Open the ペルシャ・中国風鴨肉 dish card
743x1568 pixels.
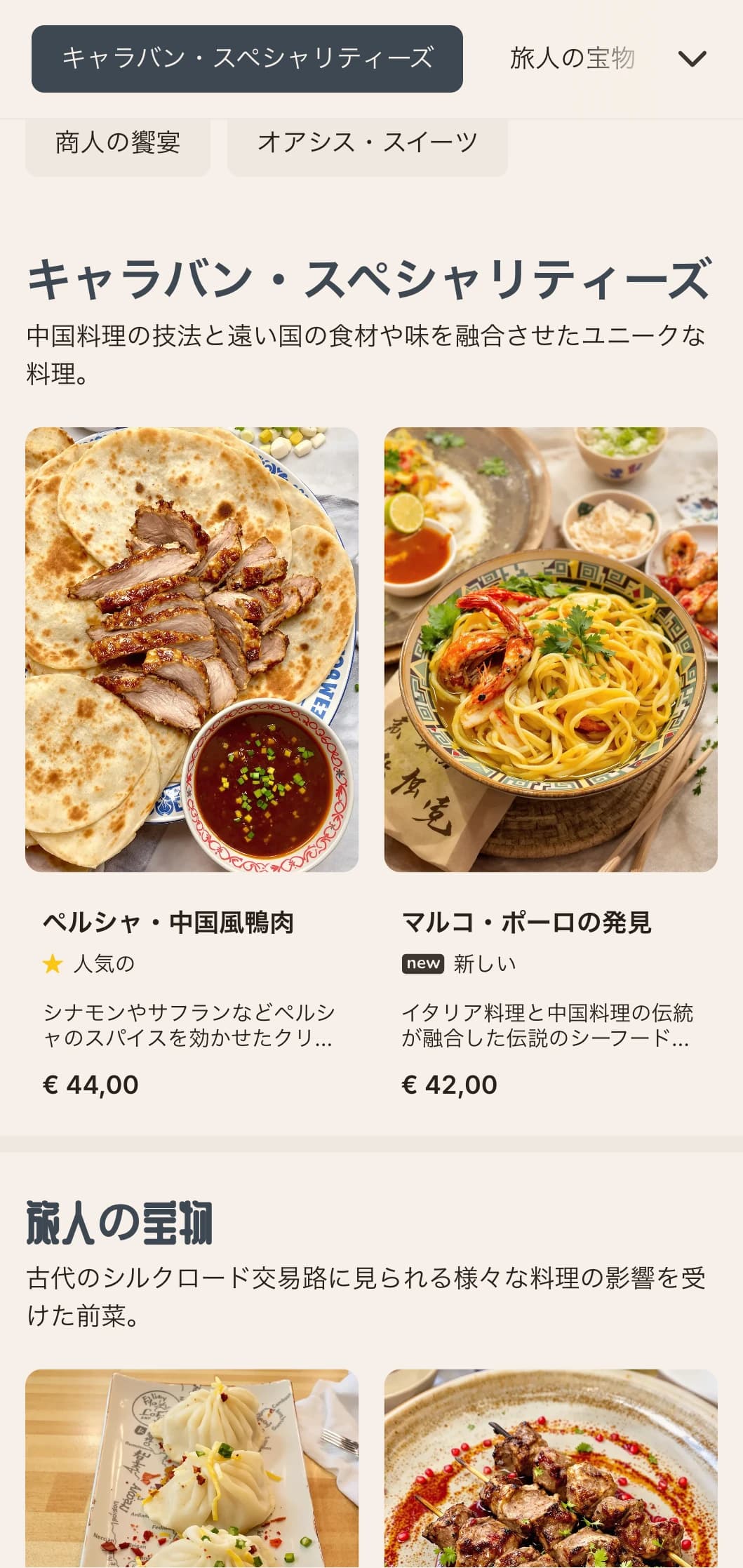tap(192, 765)
